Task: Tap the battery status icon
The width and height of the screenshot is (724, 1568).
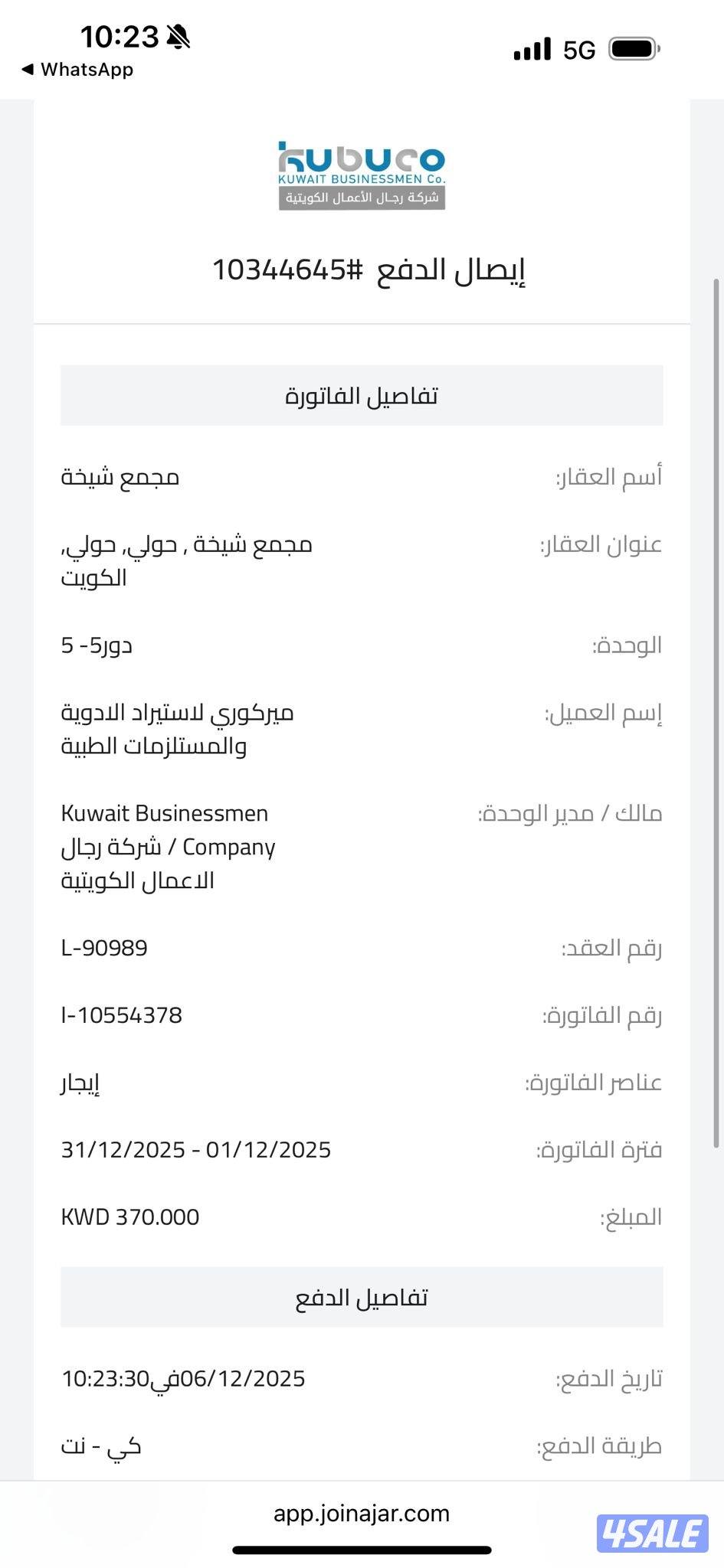Action: [633, 48]
